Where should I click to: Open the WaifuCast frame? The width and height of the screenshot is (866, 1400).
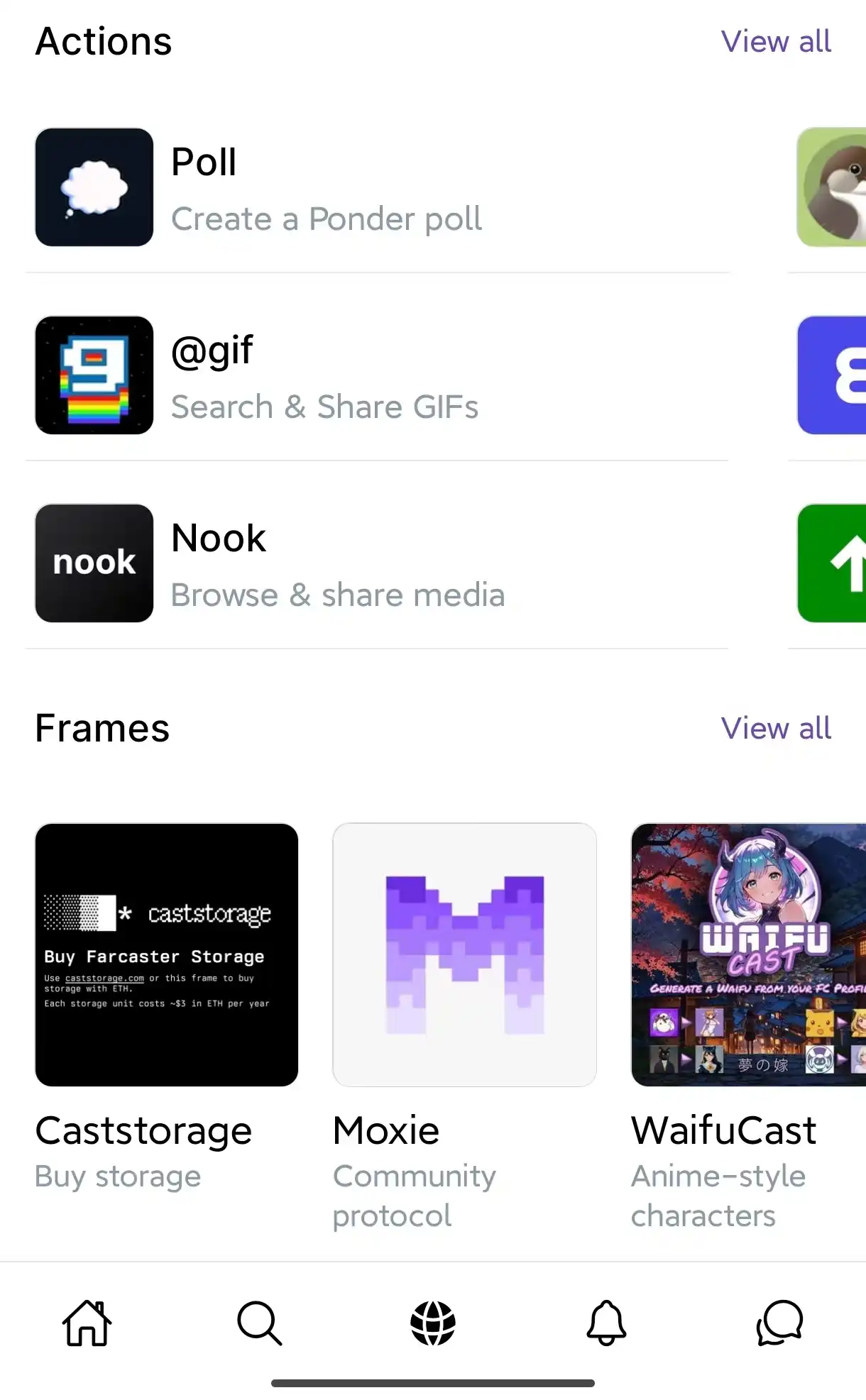point(748,954)
